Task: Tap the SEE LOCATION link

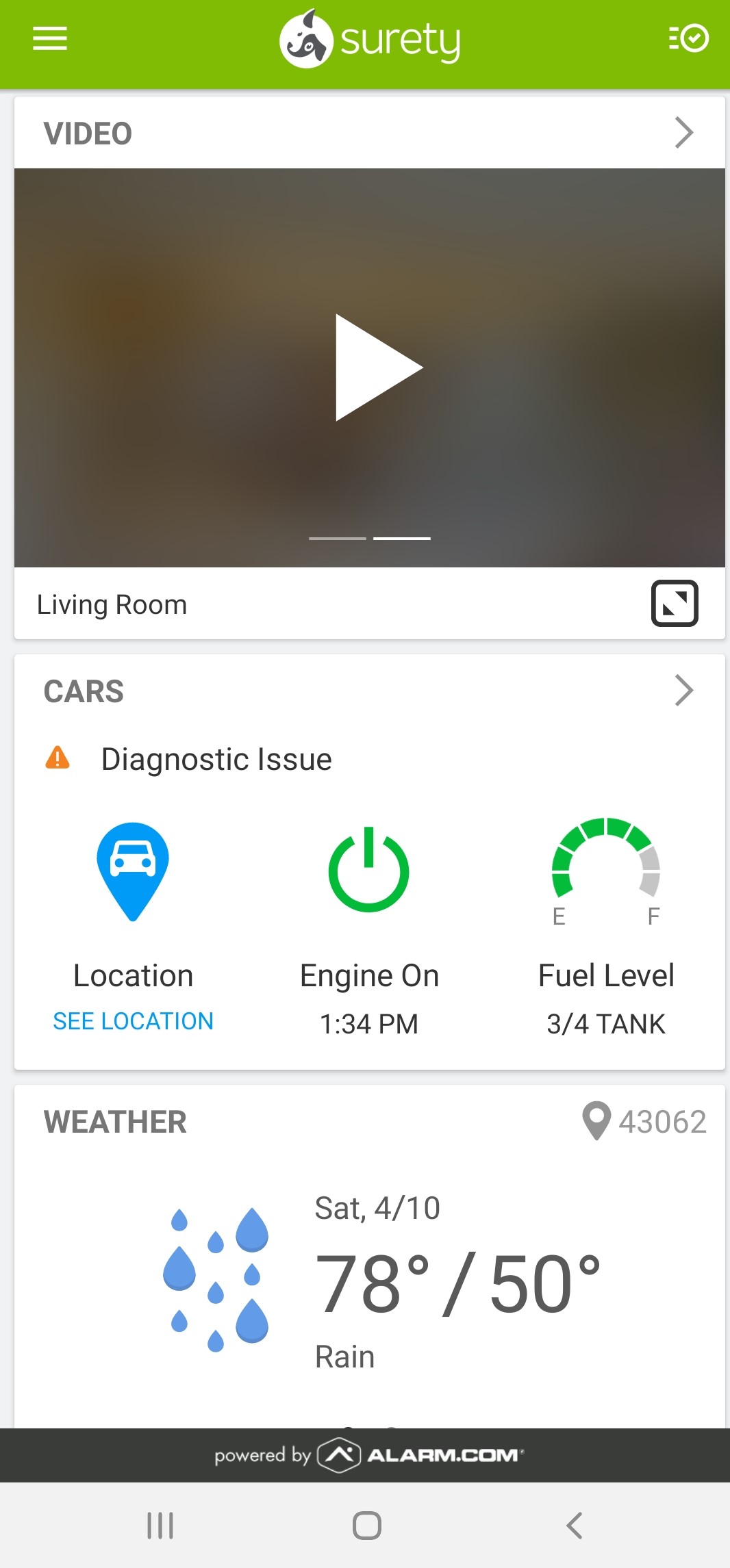Action: (134, 1021)
